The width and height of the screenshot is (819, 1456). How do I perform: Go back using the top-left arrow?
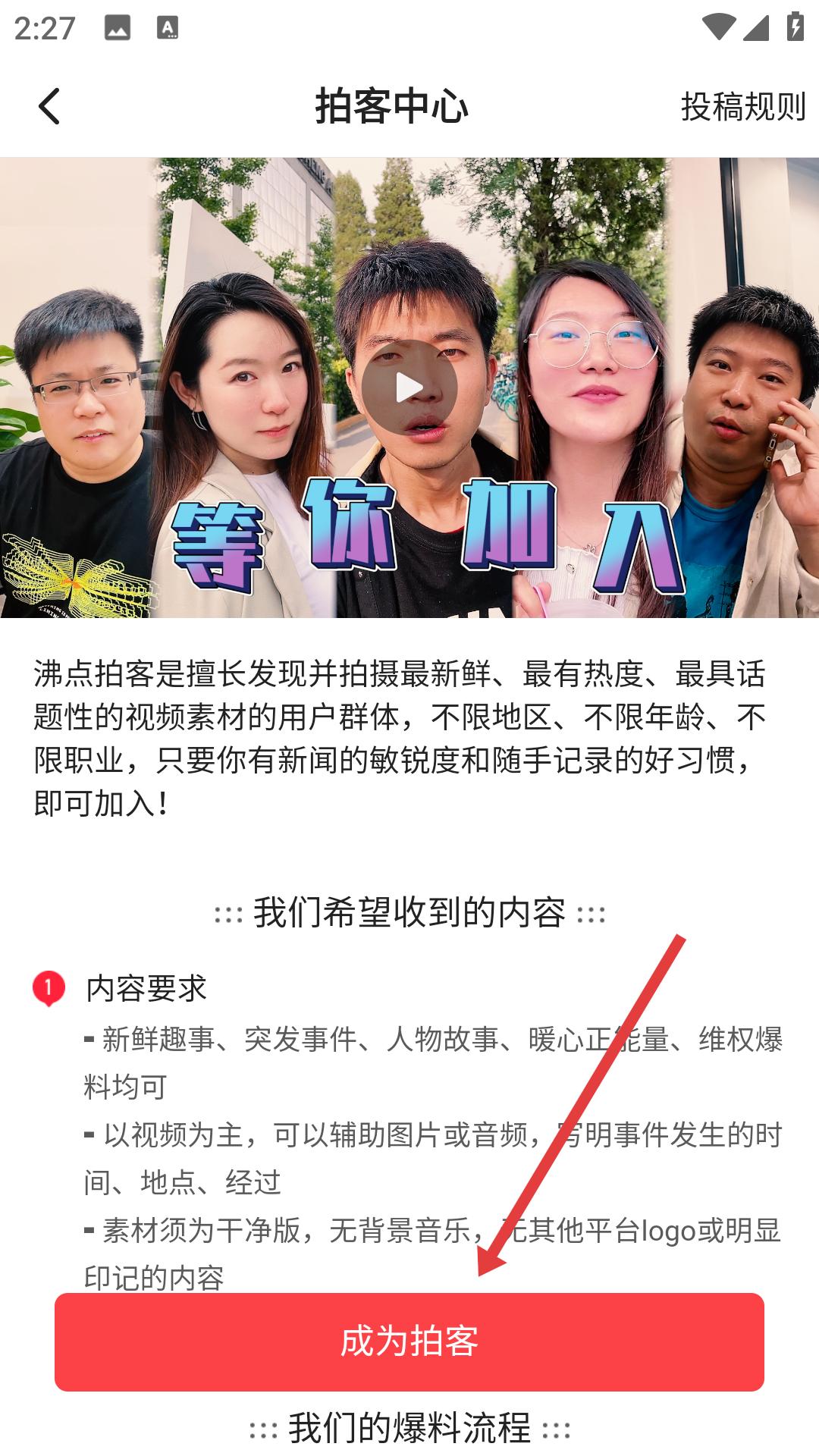(x=49, y=106)
